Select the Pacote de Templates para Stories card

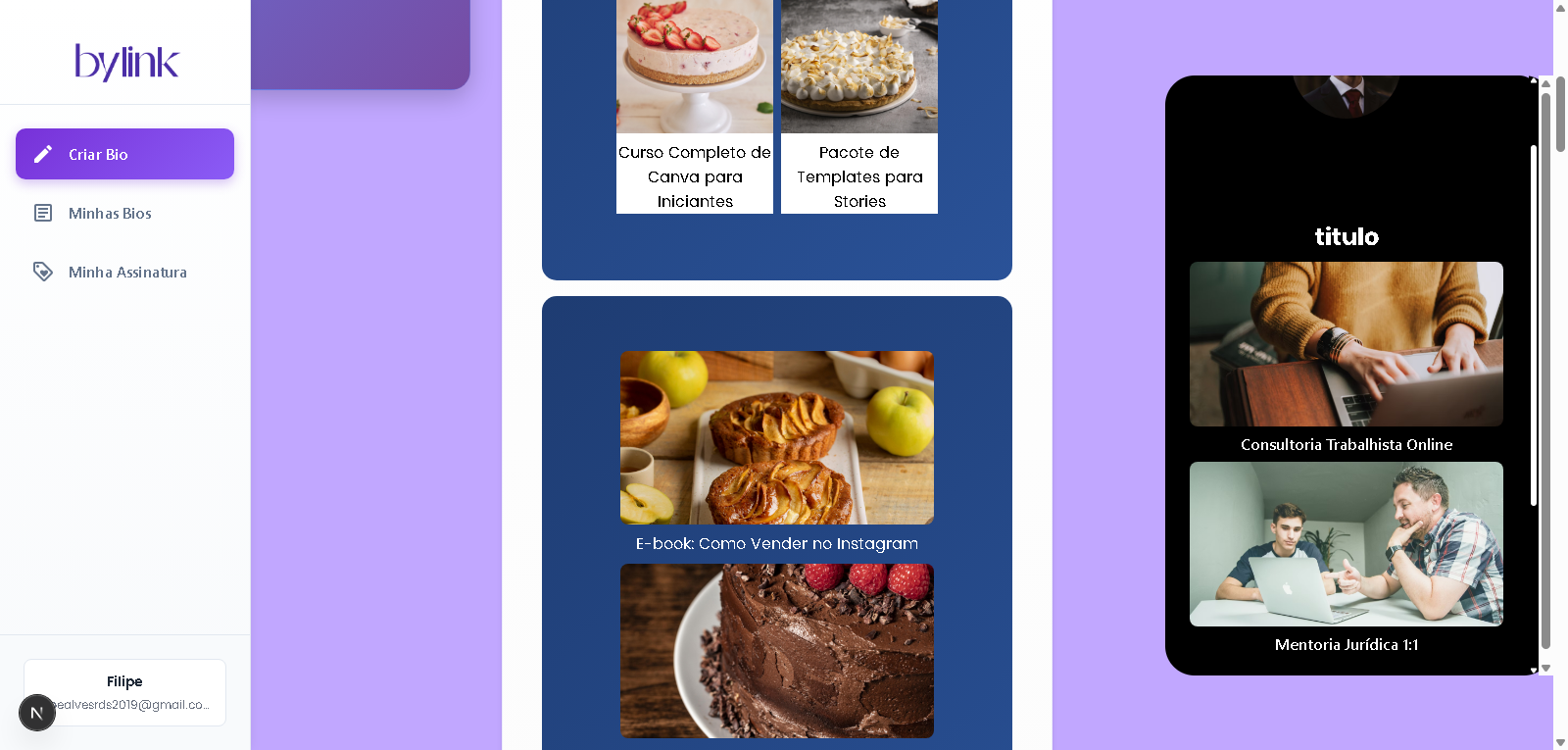(x=859, y=106)
